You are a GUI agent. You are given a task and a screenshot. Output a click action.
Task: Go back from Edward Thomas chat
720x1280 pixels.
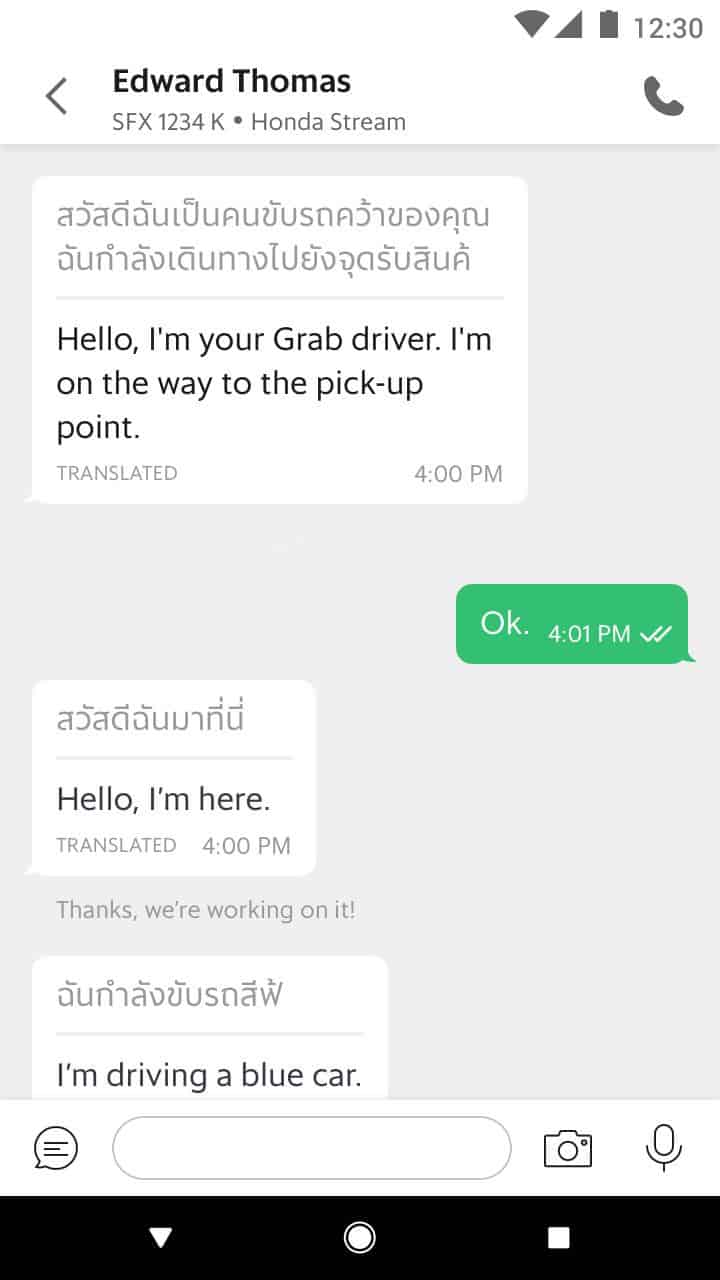[x=56, y=97]
